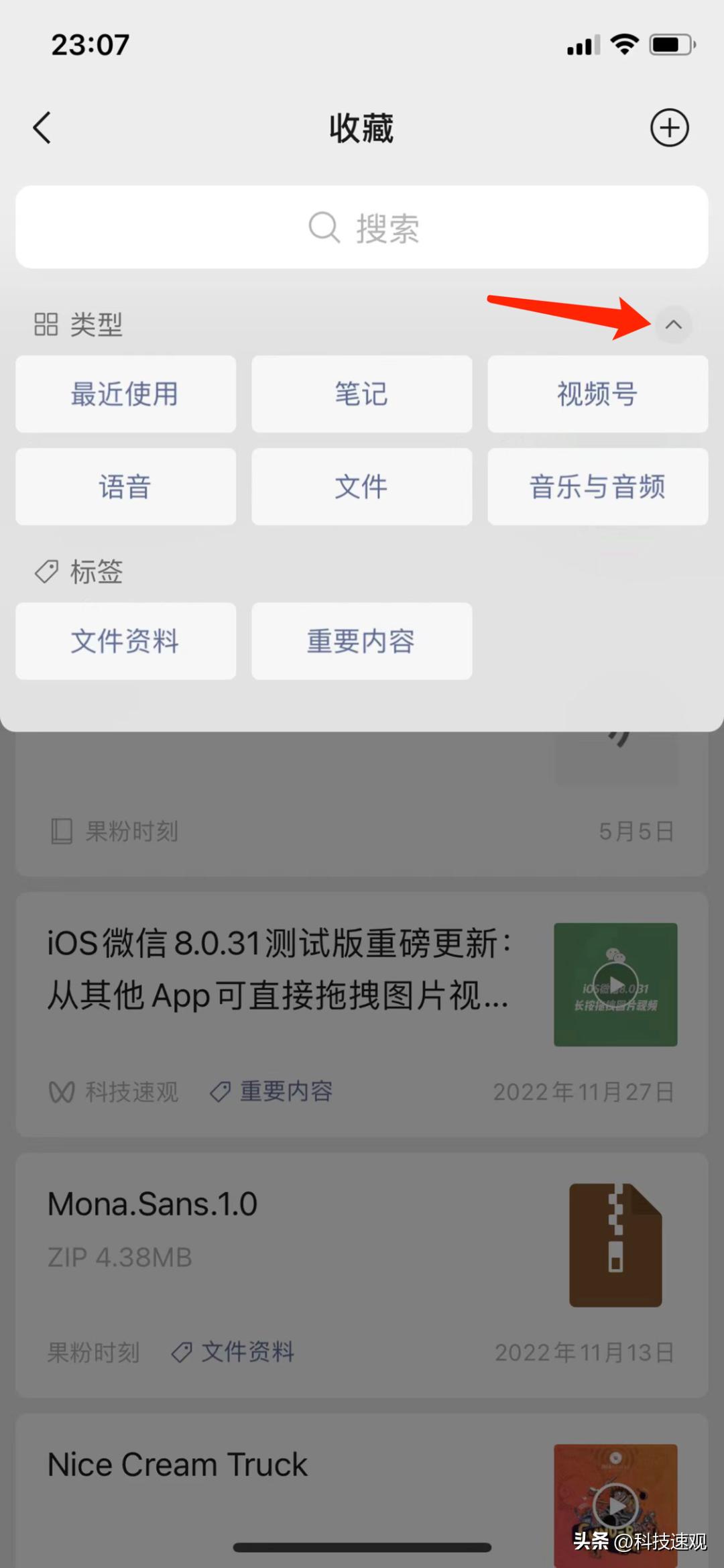Open the iOS微信 8.0.31 article entry
Screen dimensions: 724x1568
click(282, 972)
